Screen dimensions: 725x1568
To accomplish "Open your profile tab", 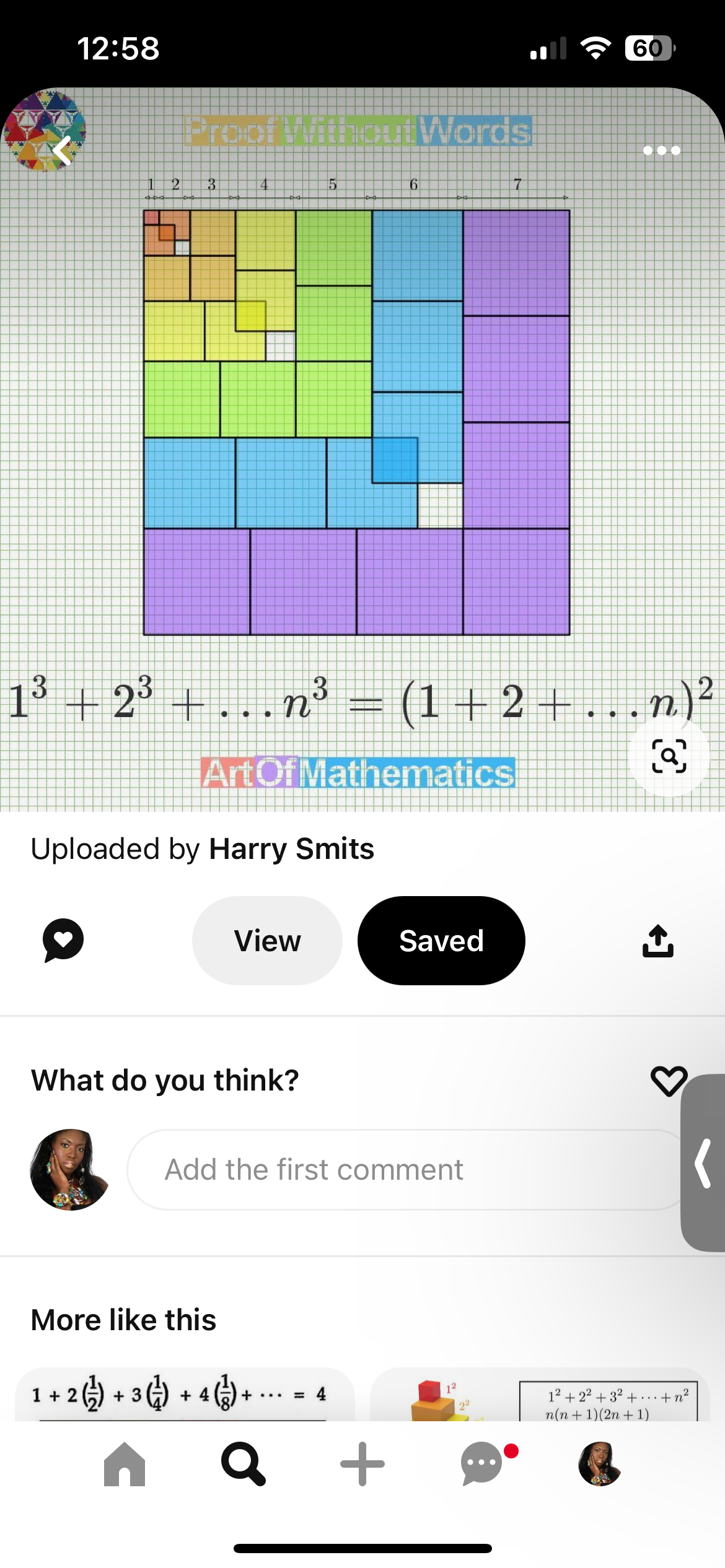I will pos(600,1464).
